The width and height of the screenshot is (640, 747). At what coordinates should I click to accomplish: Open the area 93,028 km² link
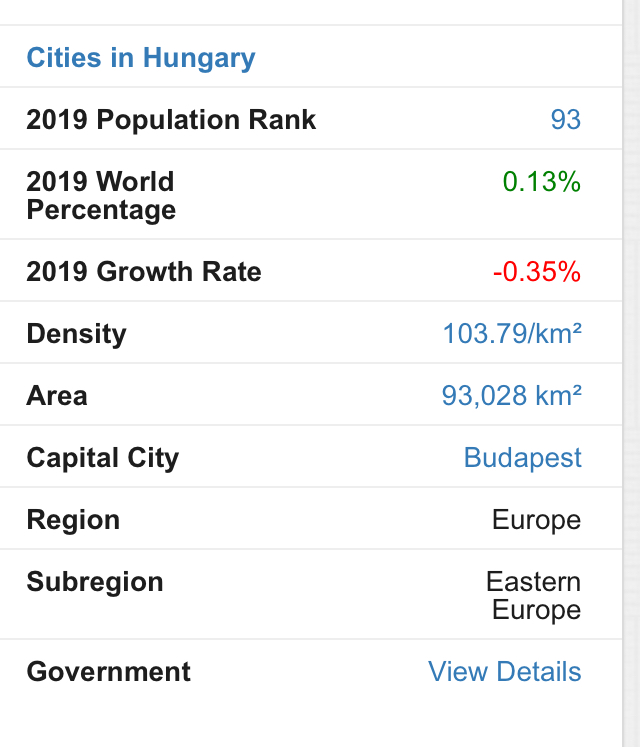[511, 396]
